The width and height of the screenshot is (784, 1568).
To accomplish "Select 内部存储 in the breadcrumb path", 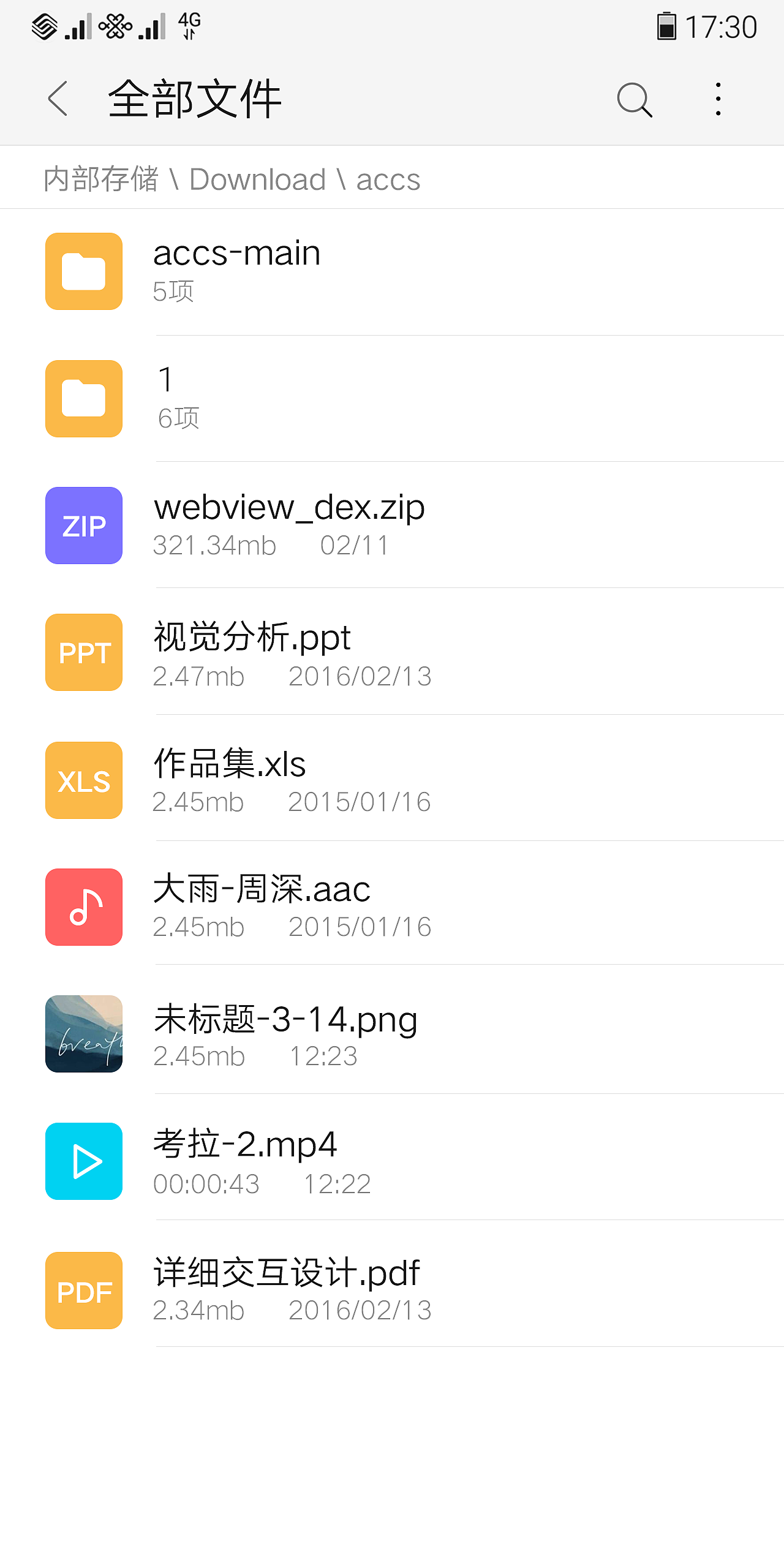I will [x=100, y=179].
